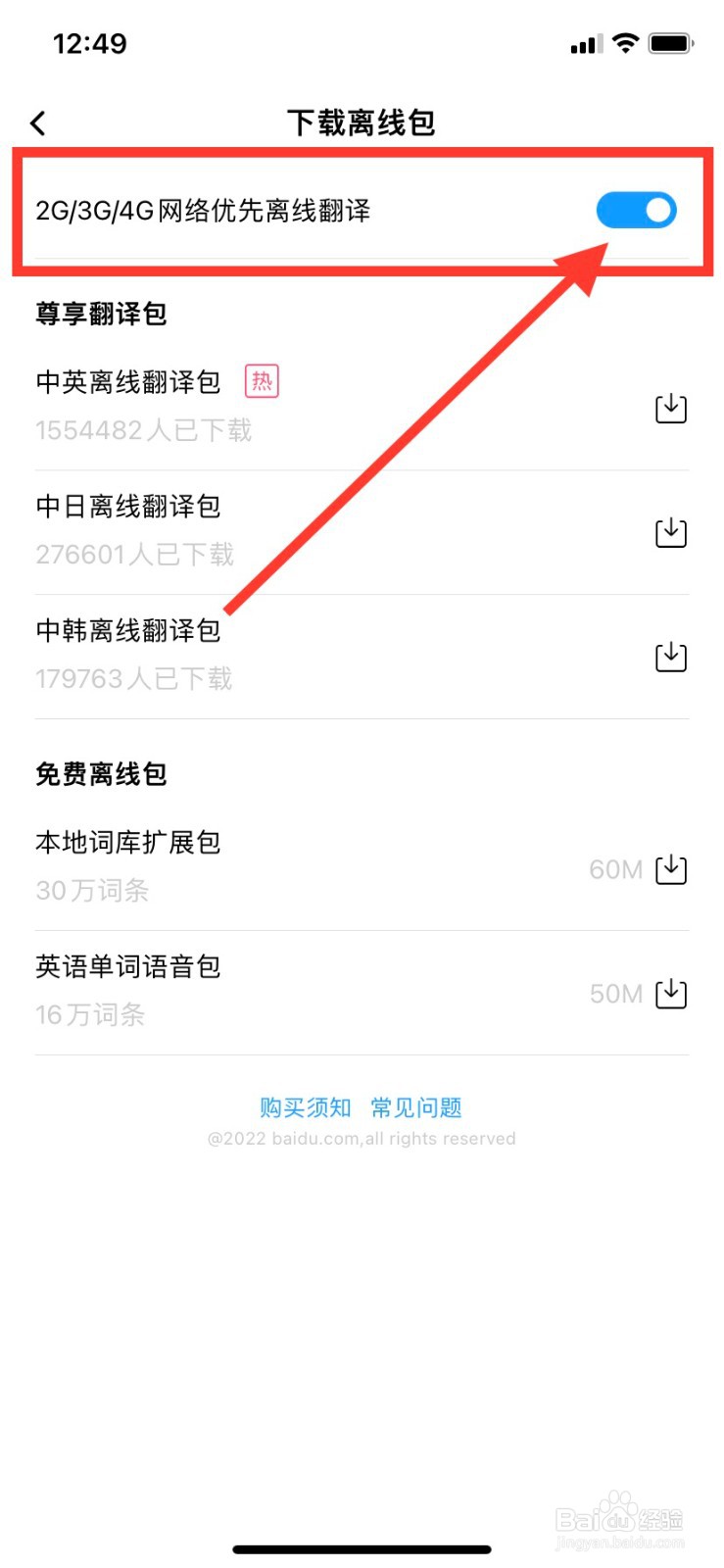Image resolution: width=724 pixels, height=1568 pixels.
Task: Tap the home indicator bar at bottom
Action: (x=362, y=1548)
